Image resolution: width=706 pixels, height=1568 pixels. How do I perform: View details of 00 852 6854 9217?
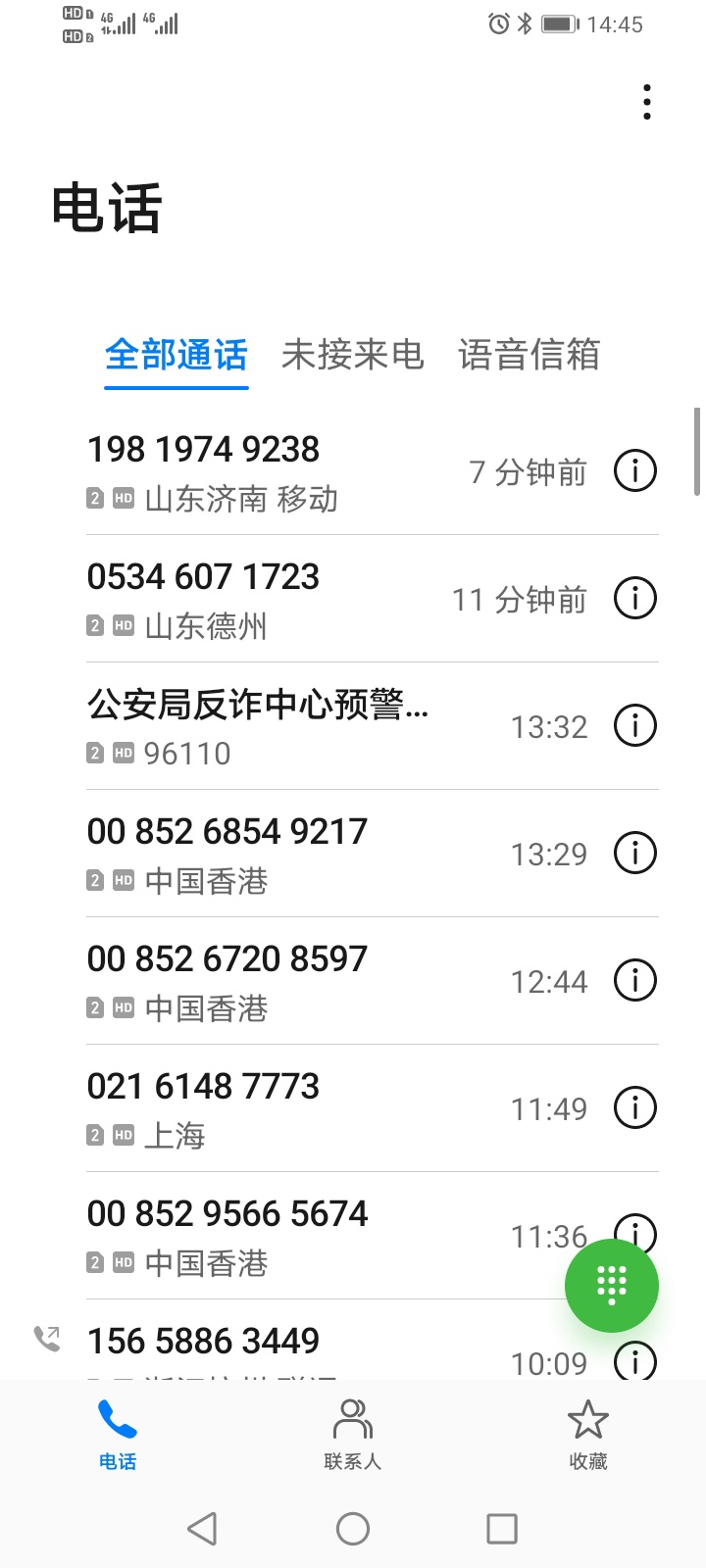[x=634, y=853]
